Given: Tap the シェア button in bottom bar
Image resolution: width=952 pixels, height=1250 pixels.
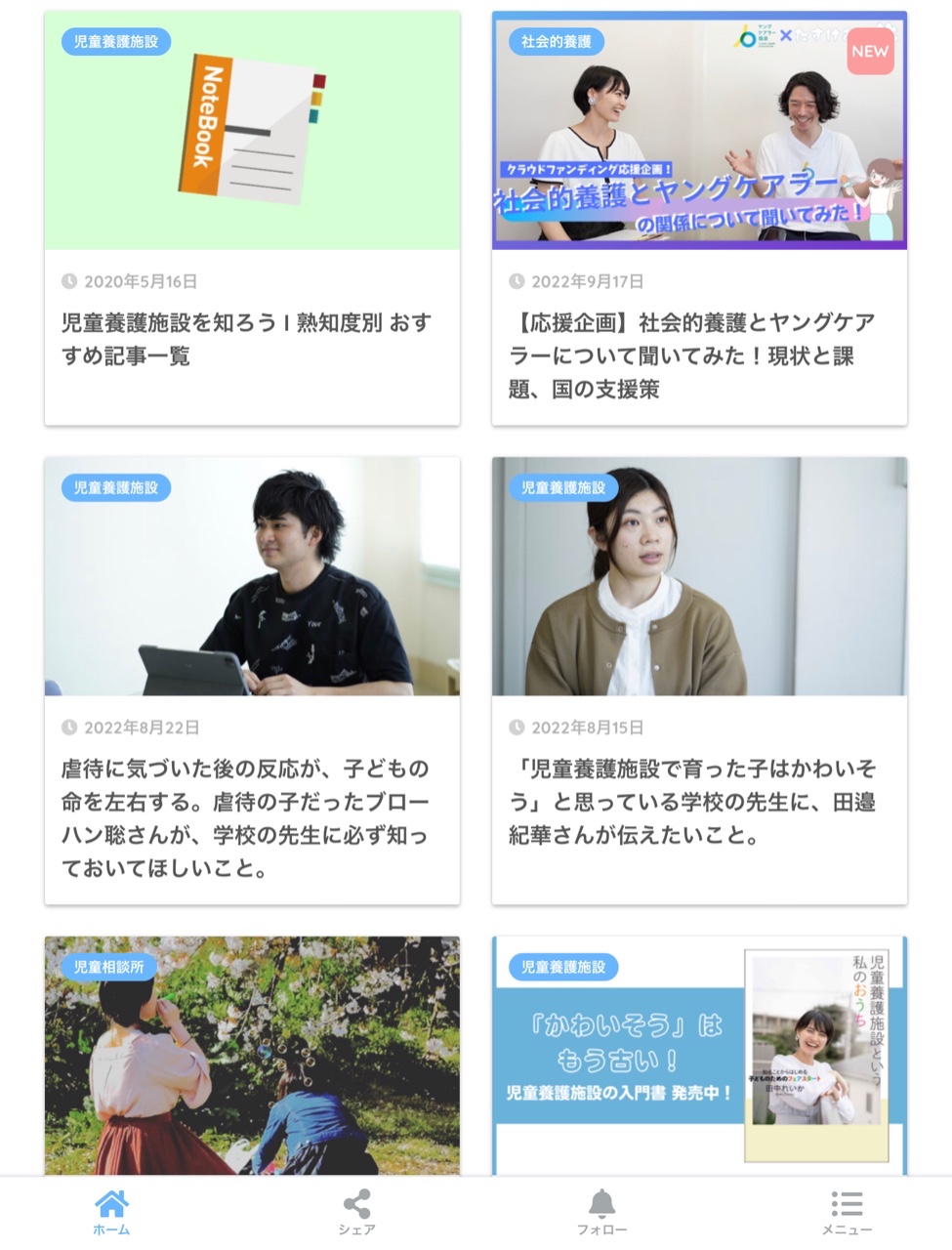Looking at the screenshot, I should [x=356, y=1212].
